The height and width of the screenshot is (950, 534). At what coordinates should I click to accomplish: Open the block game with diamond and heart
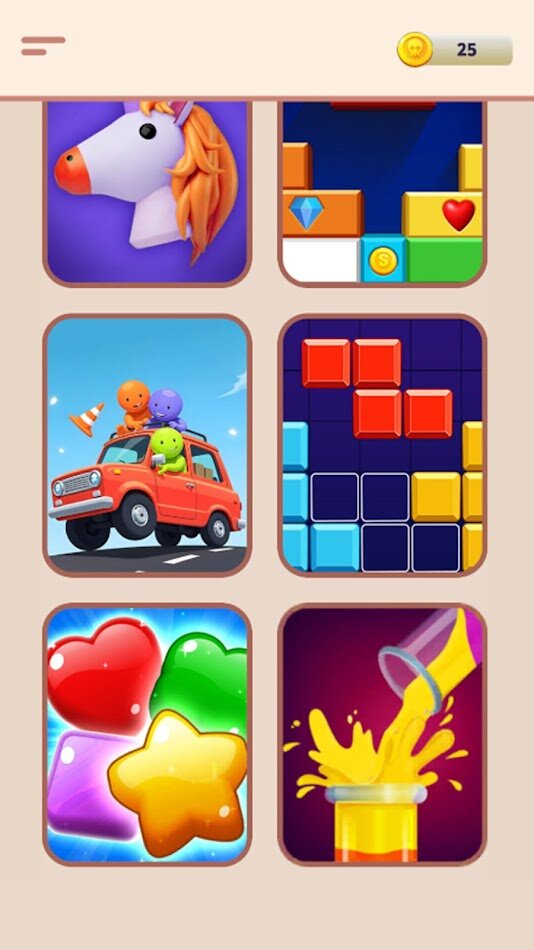[382, 191]
